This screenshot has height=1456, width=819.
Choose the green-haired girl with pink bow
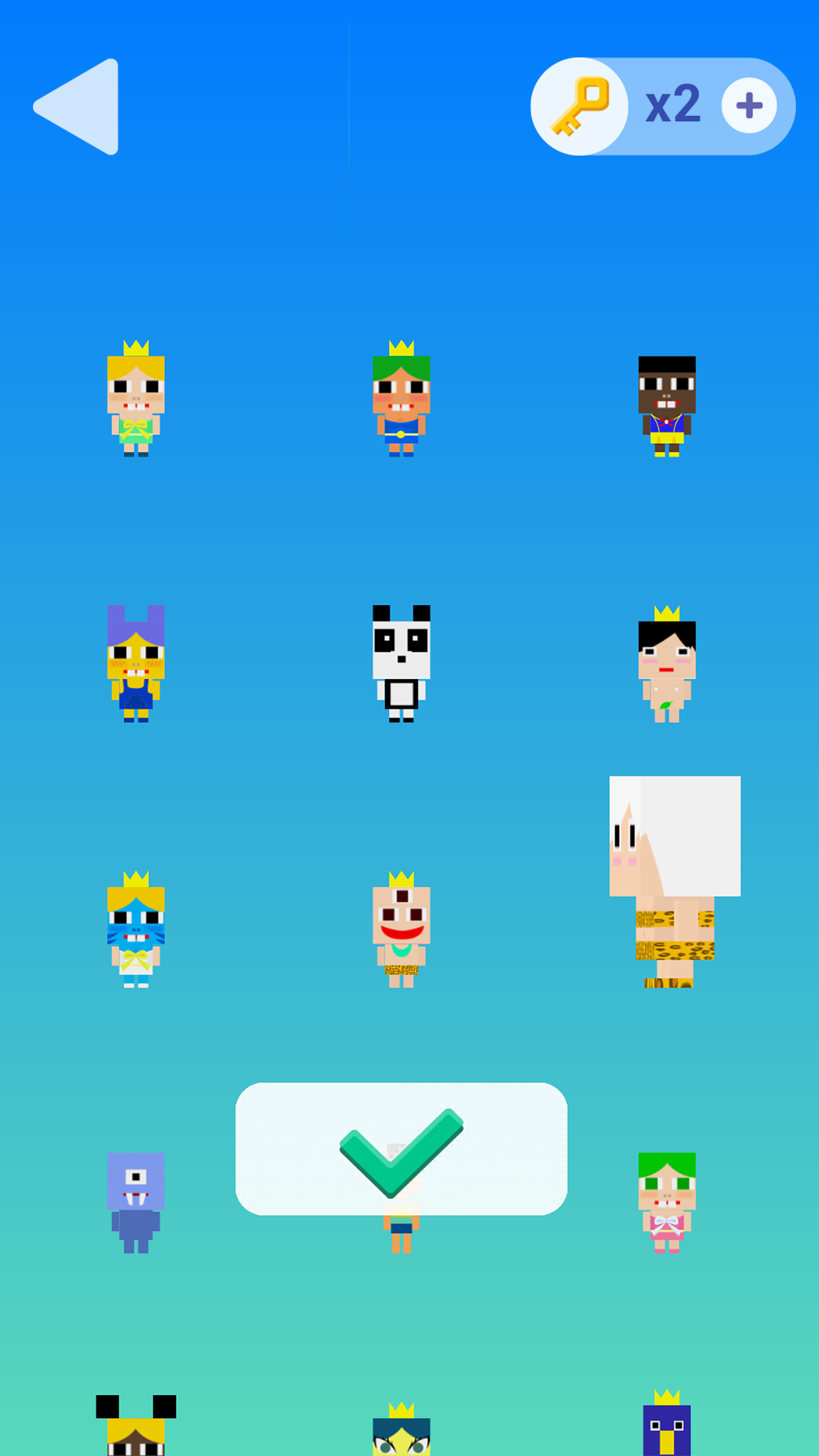[667, 1203]
